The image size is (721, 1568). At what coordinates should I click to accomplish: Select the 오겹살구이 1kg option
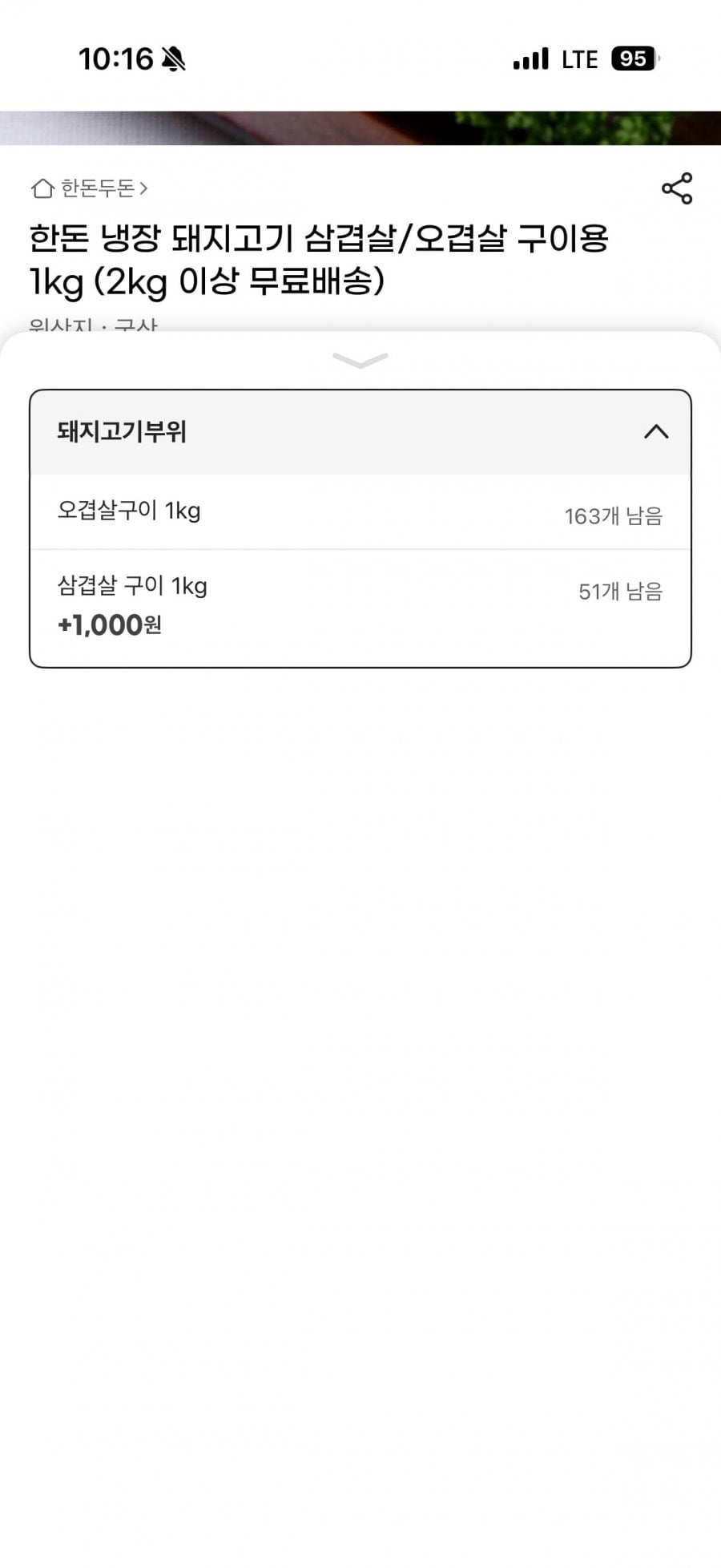click(360, 512)
